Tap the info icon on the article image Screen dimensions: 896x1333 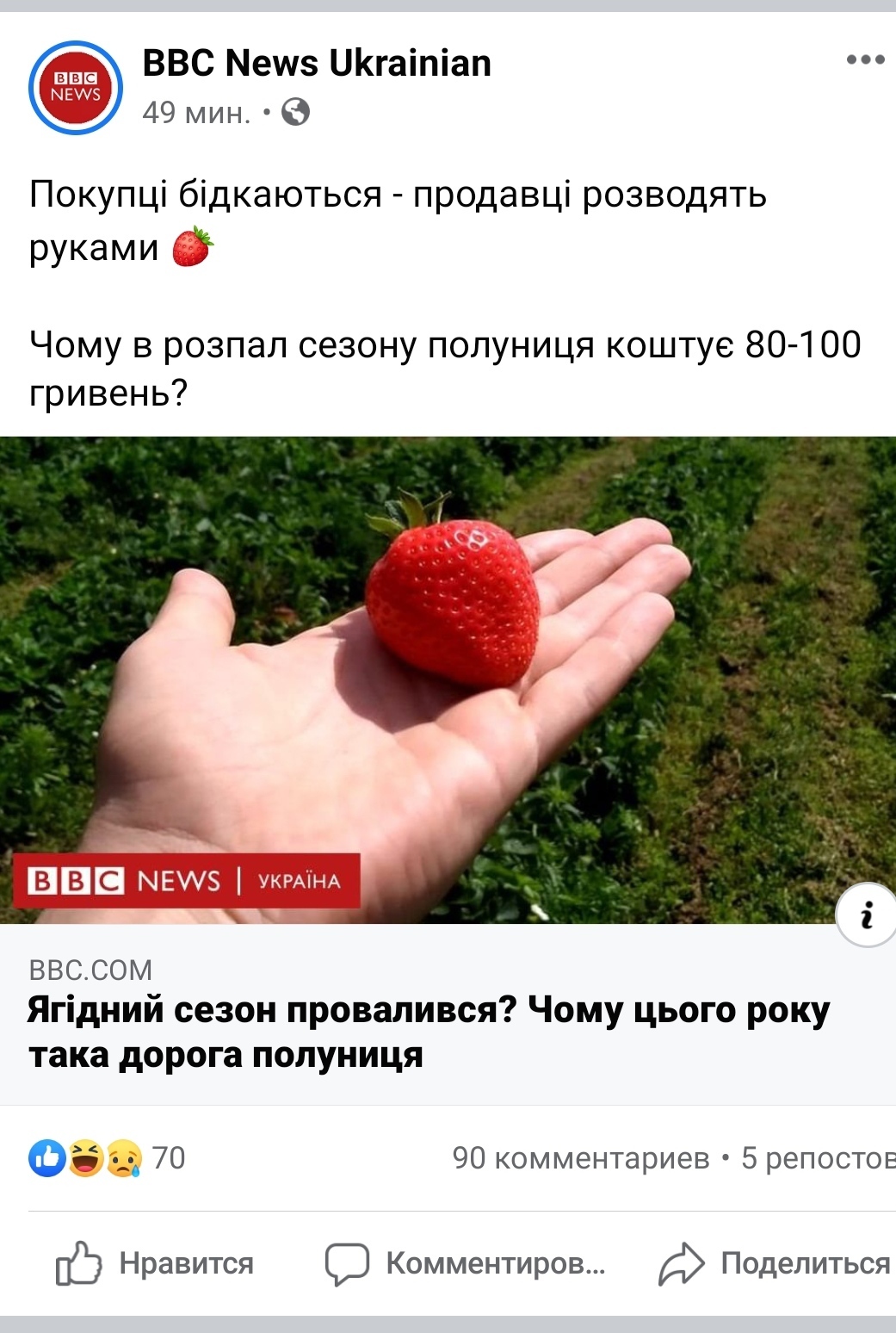868,914
